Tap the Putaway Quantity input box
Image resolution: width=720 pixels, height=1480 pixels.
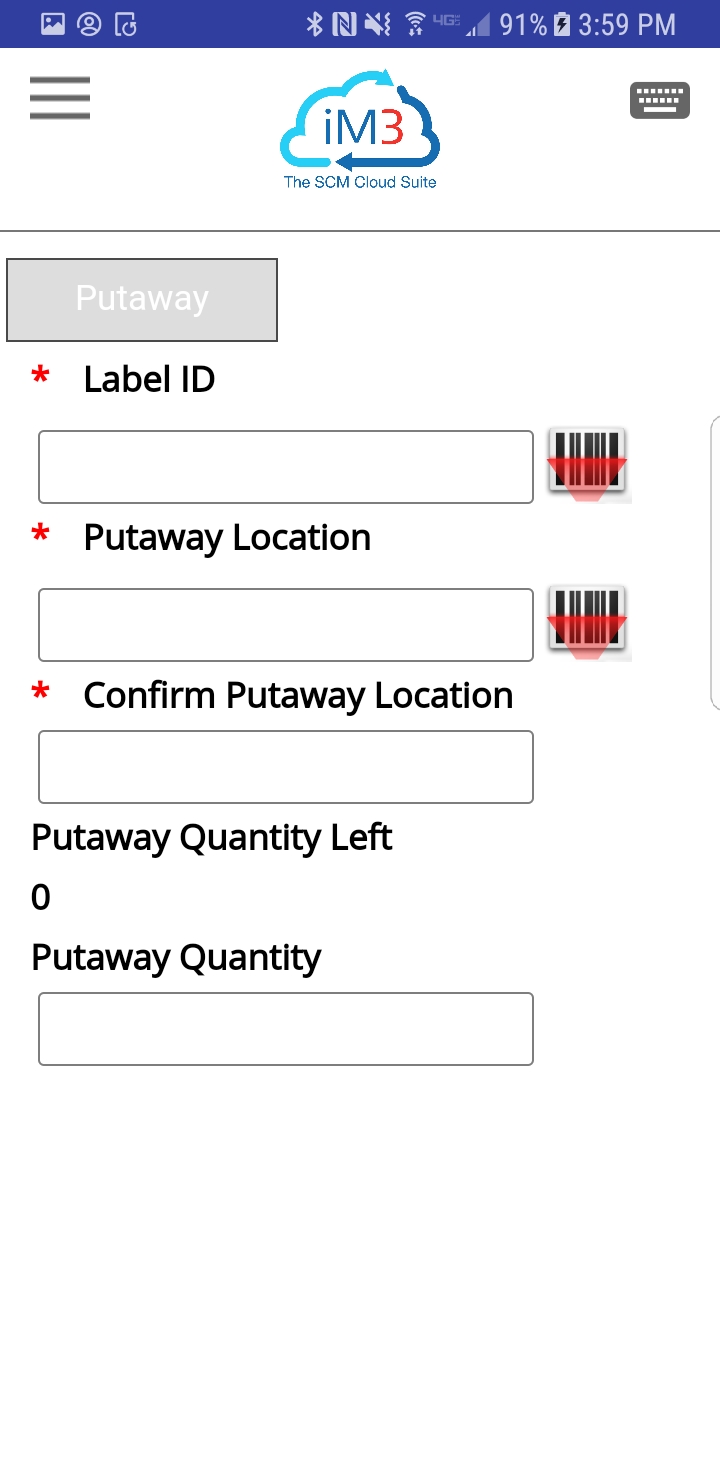pyautogui.click(x=286, y=1029)
